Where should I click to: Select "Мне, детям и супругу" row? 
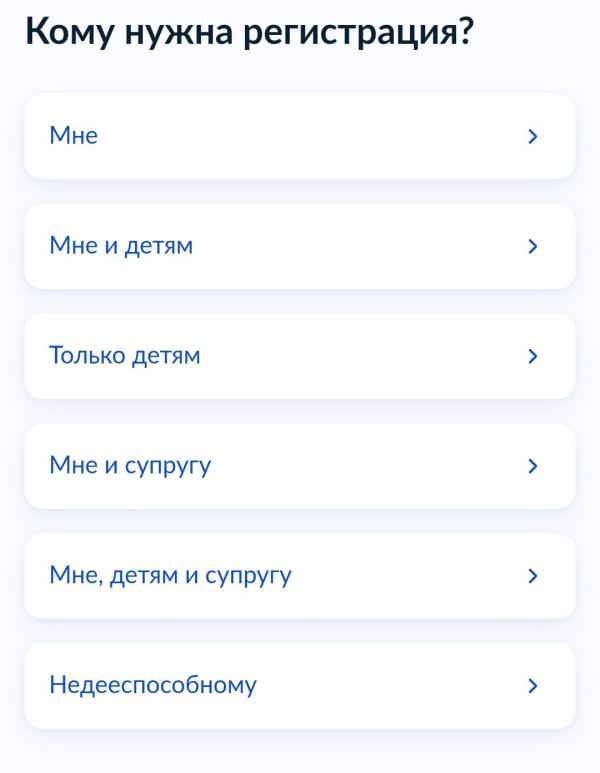pyautogui.click(x=299, y=576)
